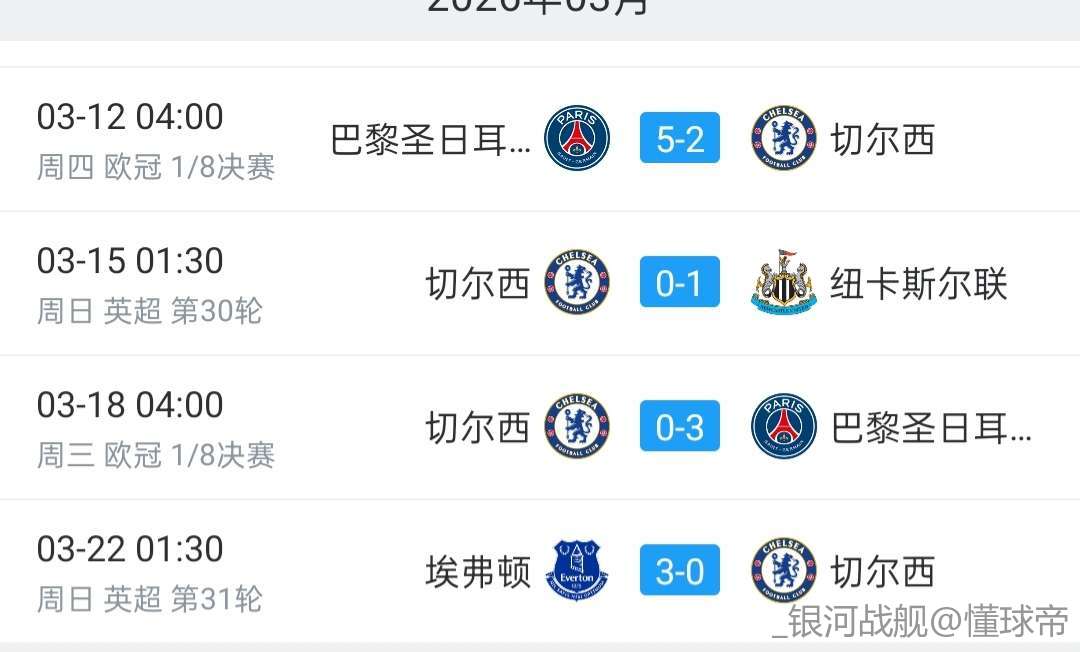
Task: Open the 03-18 Chelsea vs PSG match
Action: pyautogui.click(x=680, y=428)
